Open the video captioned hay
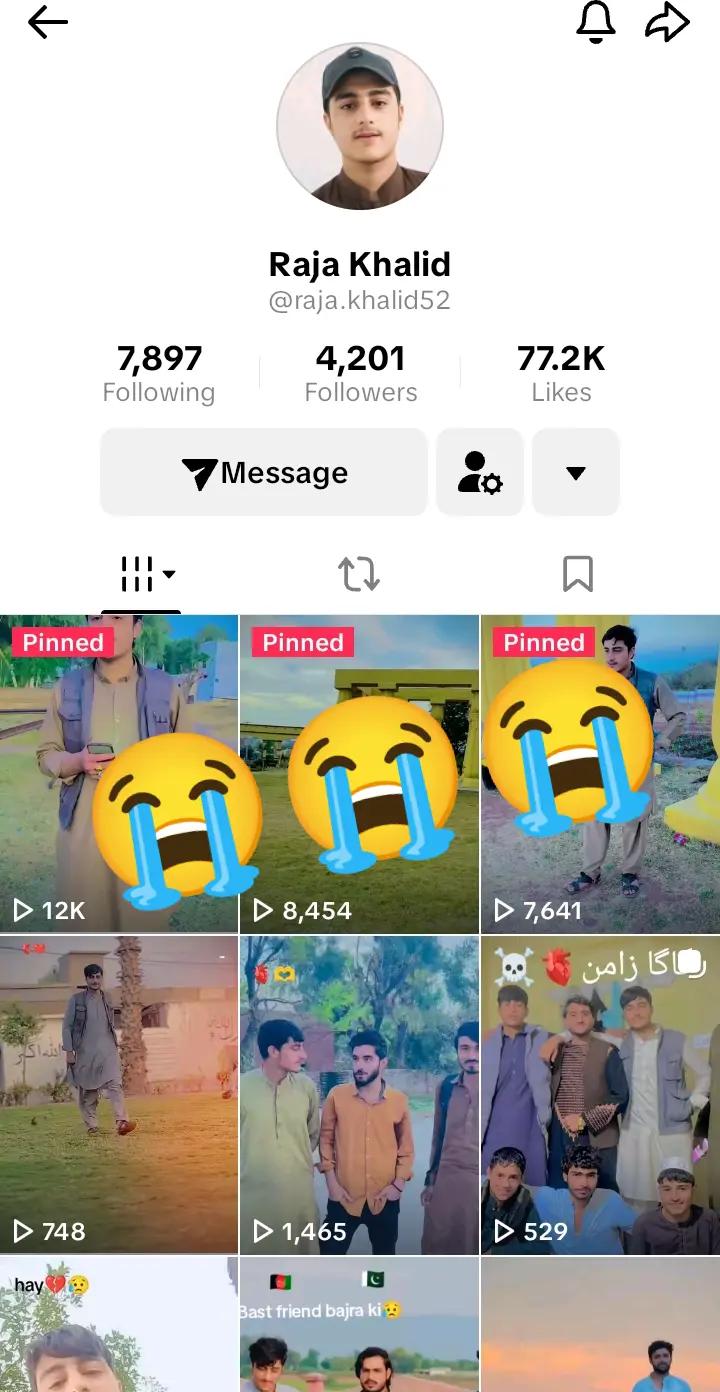720x1392 pixels. [119, 1325]
